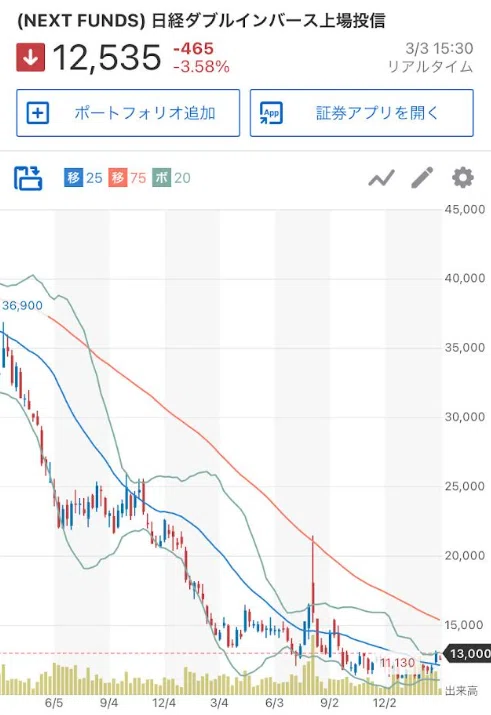Change the chart type via line icon

[x=381, y=178]
